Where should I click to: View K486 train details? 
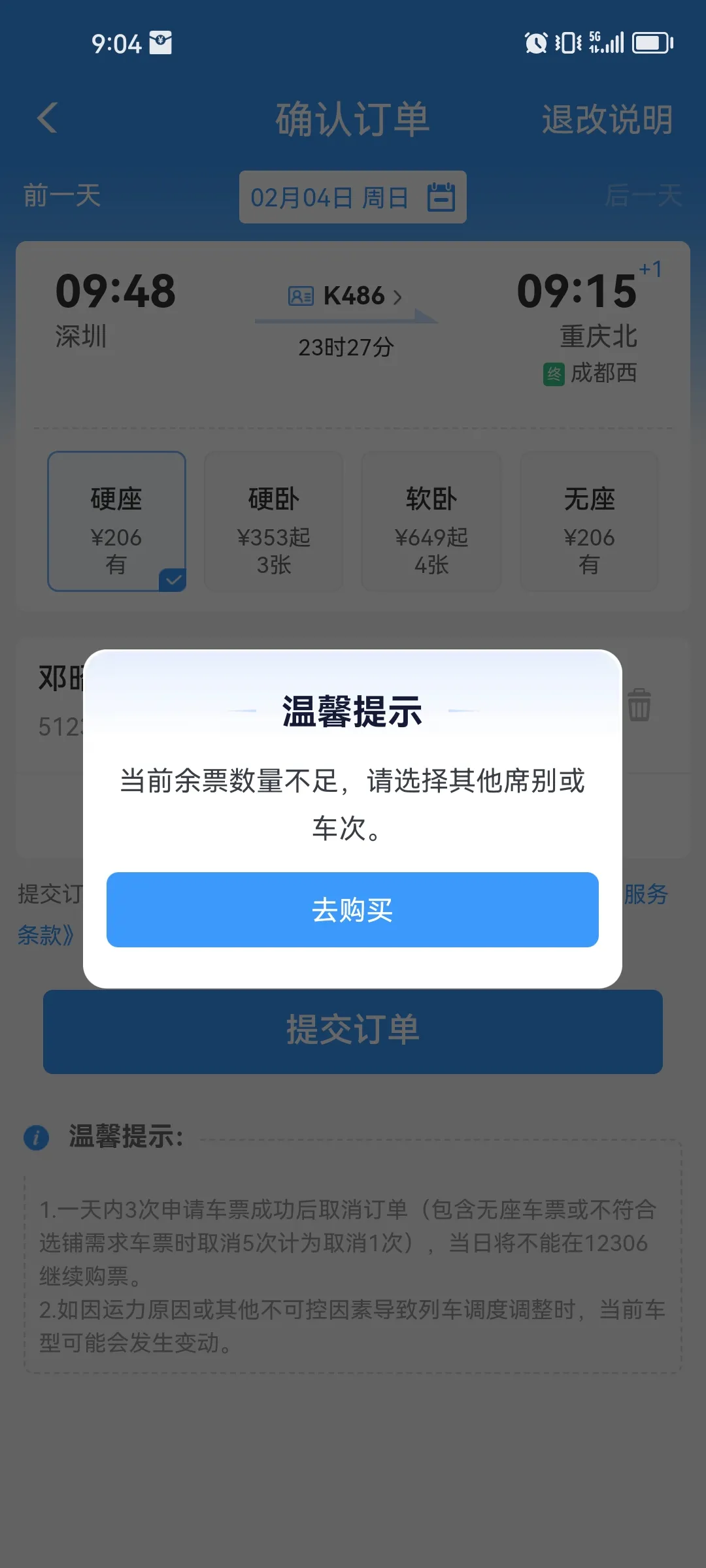coord(346,296)
